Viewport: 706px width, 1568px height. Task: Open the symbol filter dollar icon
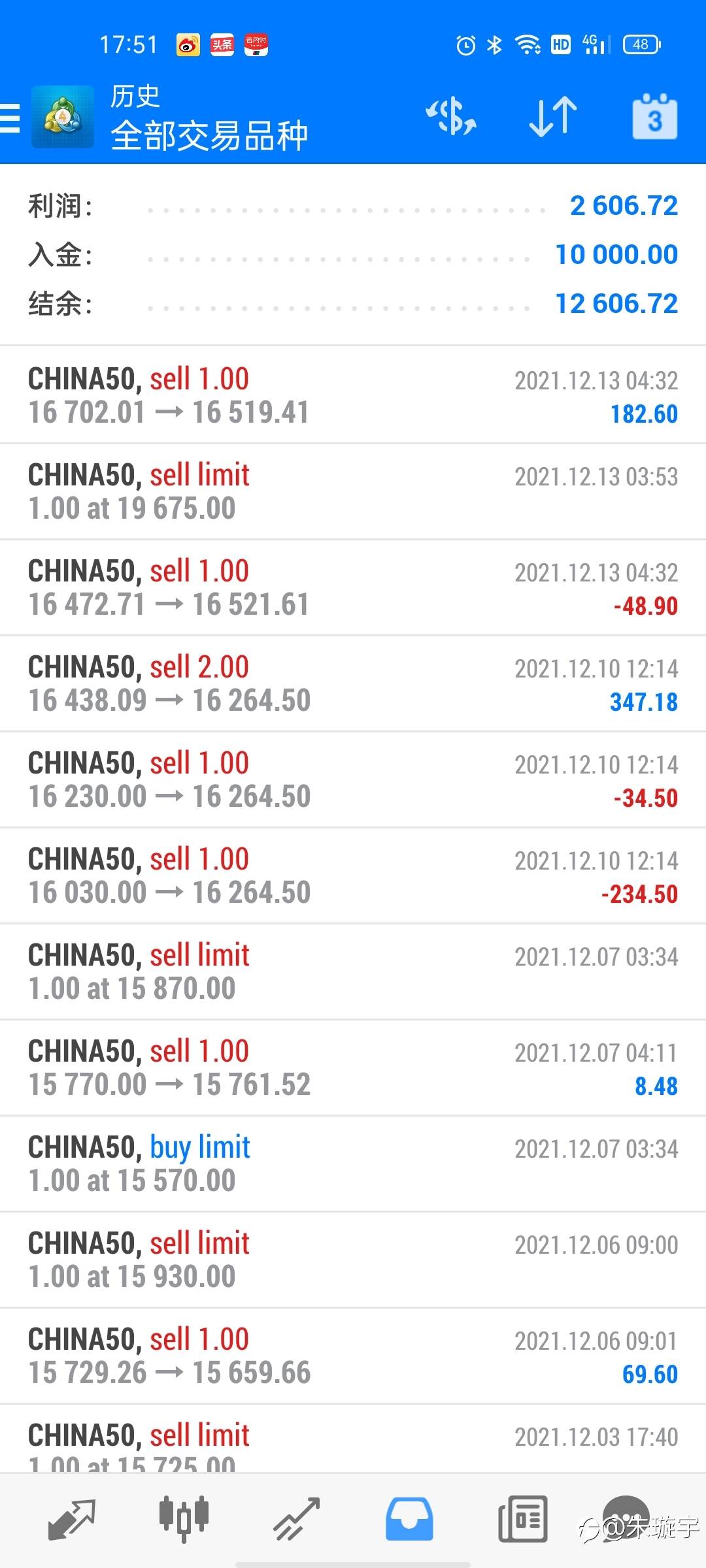451,117
